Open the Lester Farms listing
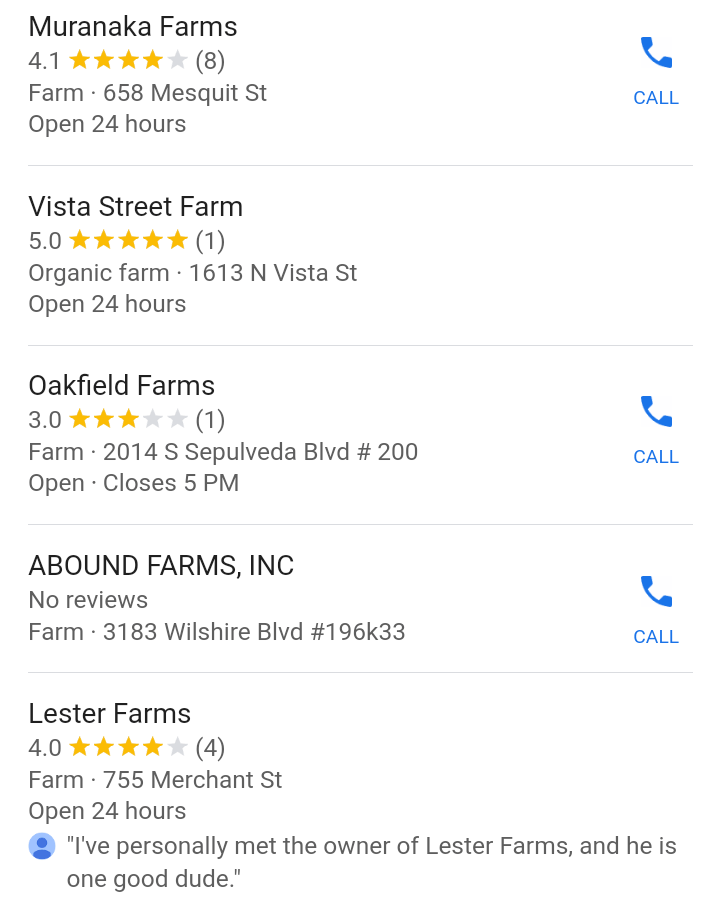 pyautogui.click(x=110, y=714)
